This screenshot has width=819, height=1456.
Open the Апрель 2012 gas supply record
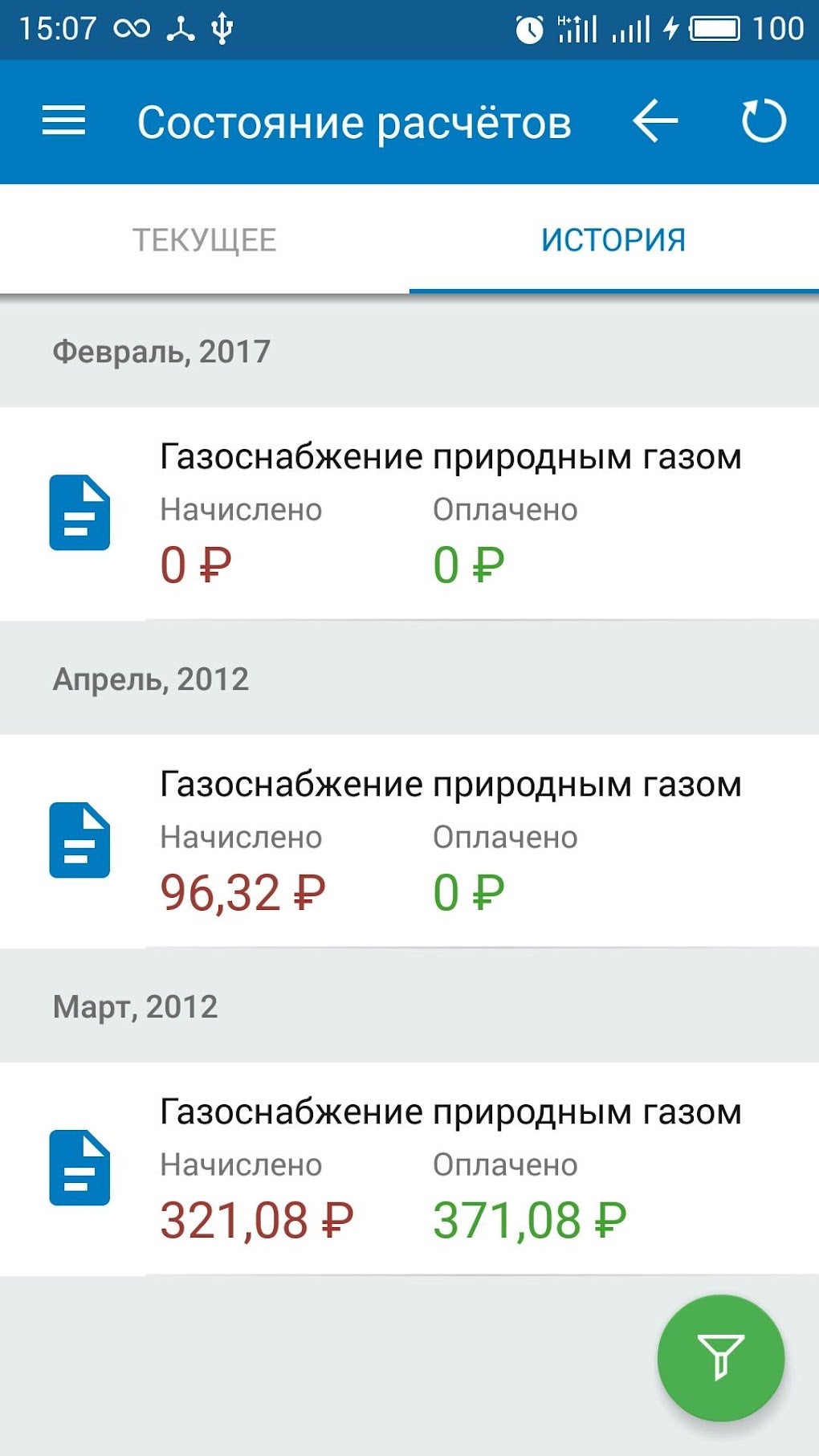[409, 841]
